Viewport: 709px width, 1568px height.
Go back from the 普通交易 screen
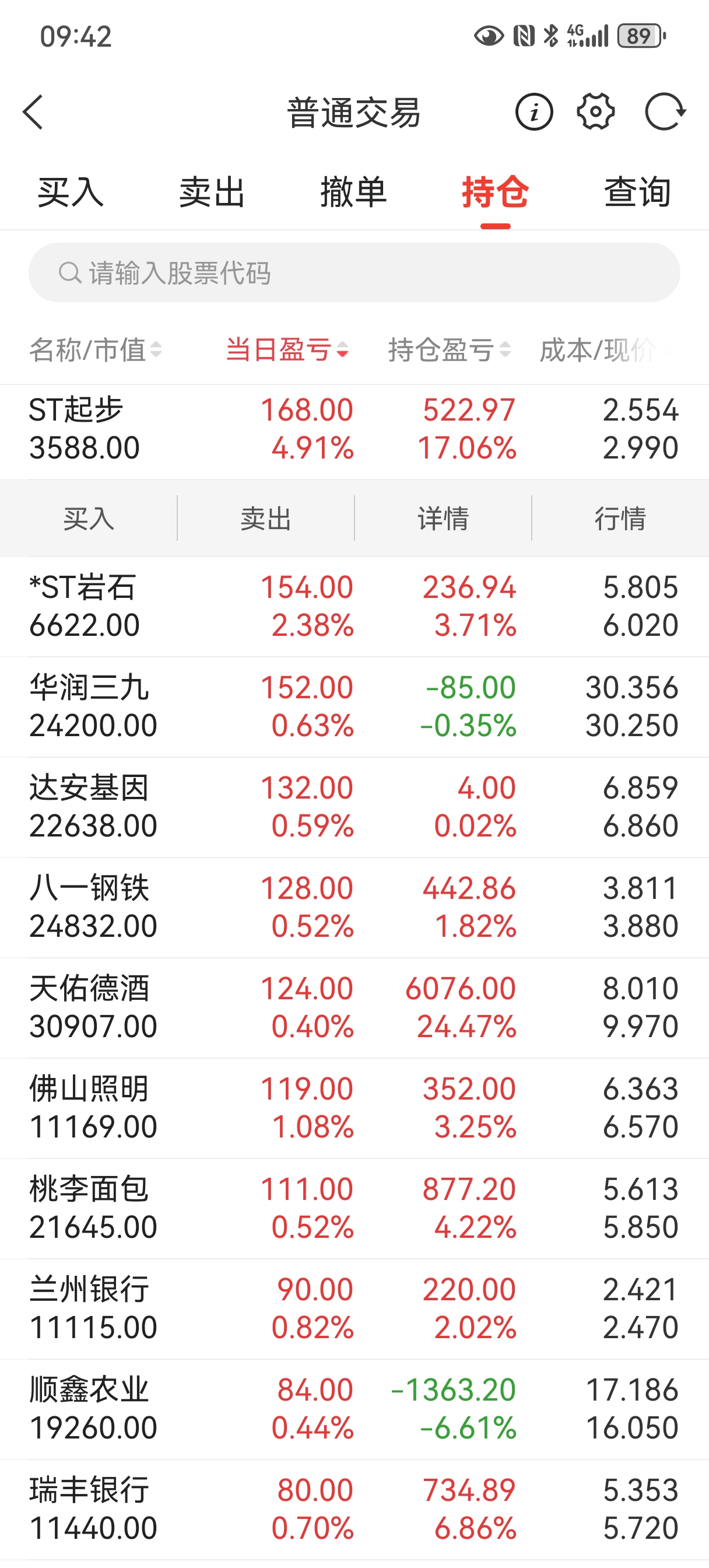pyautogui.click(x=33, y=112)
